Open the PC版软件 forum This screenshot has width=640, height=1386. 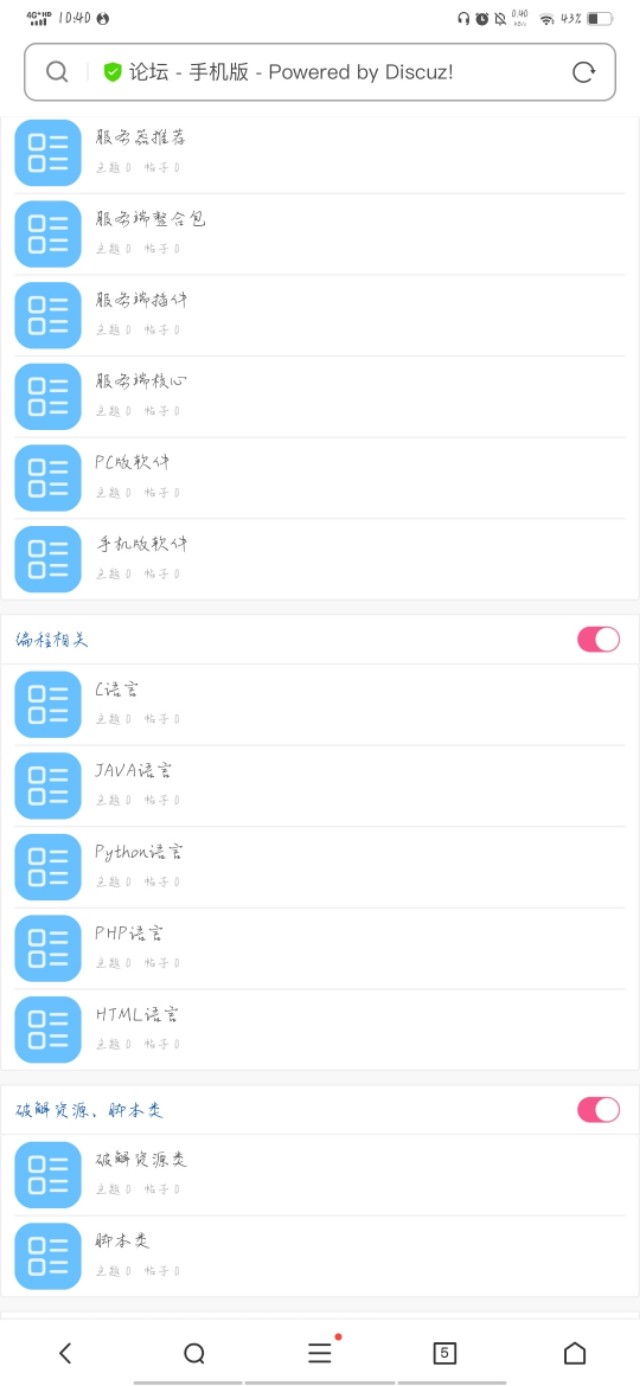132,462
